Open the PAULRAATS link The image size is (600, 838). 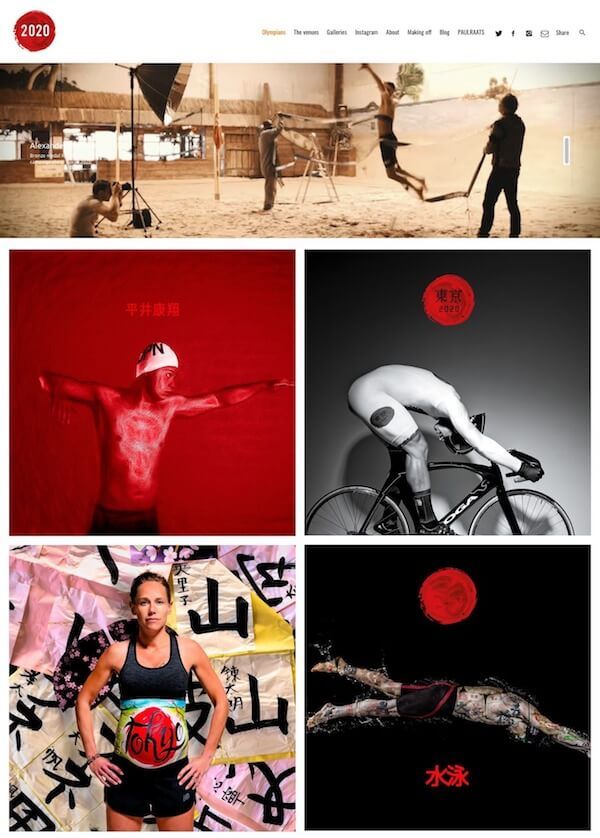471,33
